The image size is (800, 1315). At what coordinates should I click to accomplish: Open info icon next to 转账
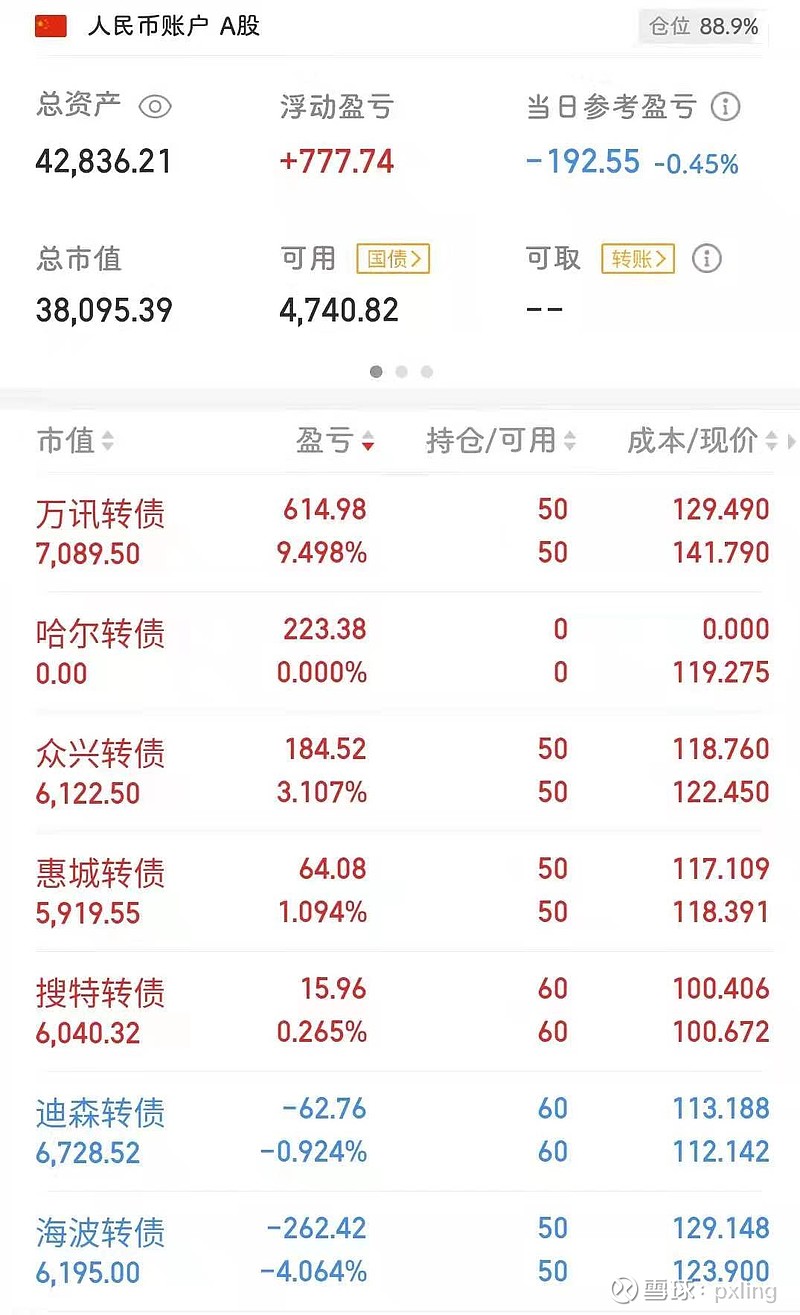tap(706, 259)
